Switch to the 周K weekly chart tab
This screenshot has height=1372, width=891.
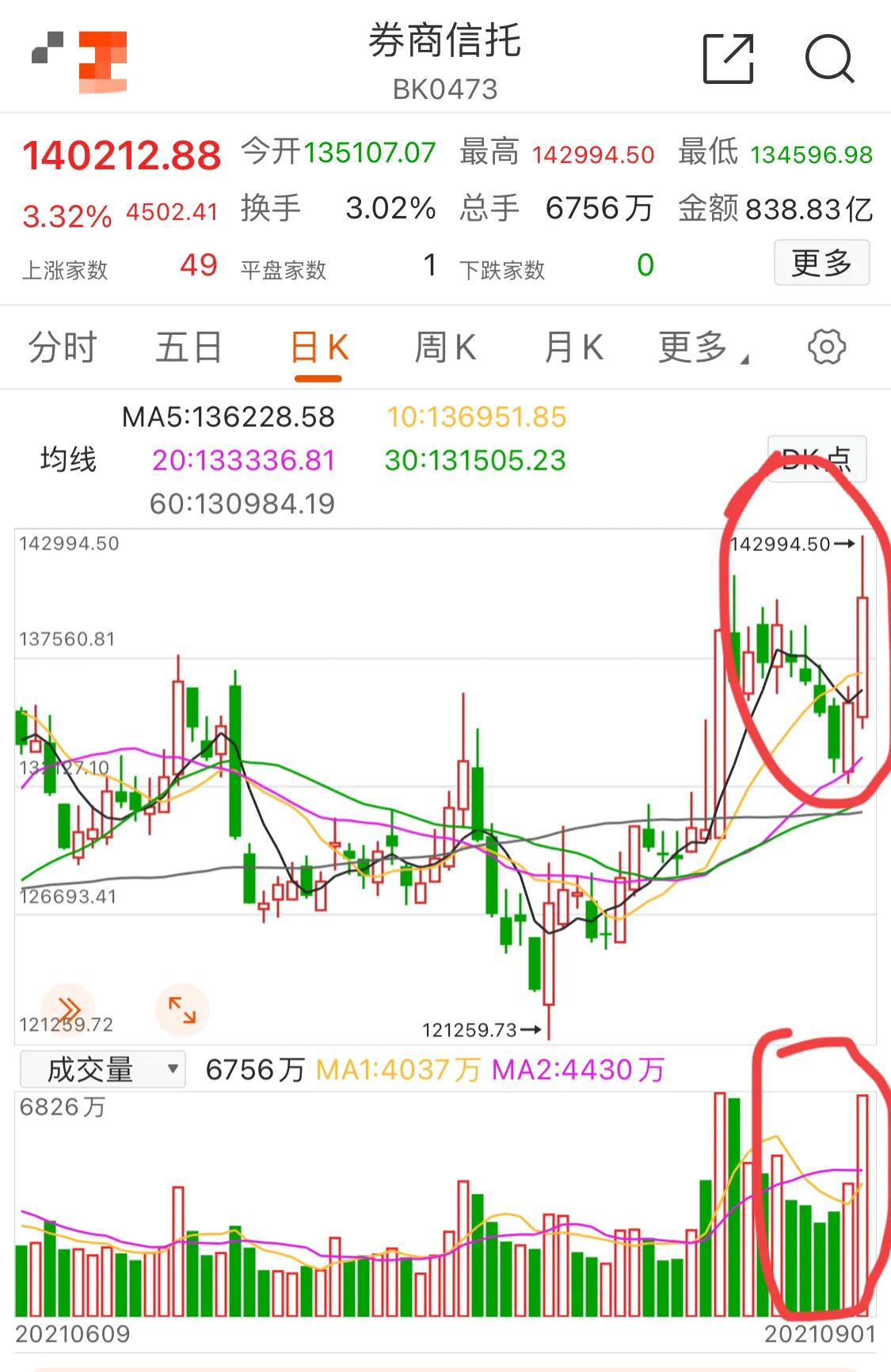coord(447,347)
